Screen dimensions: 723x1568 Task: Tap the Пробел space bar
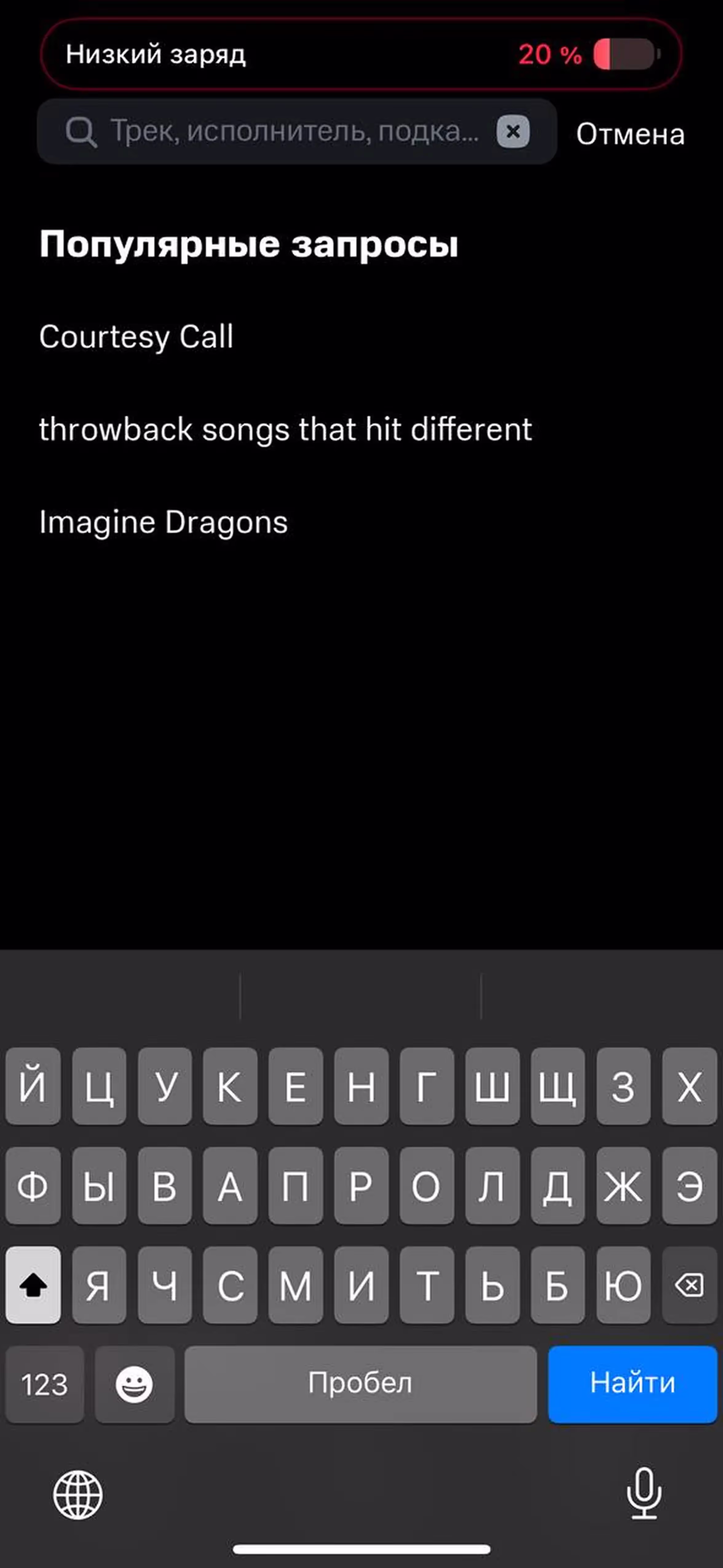tap(360, 1383)
